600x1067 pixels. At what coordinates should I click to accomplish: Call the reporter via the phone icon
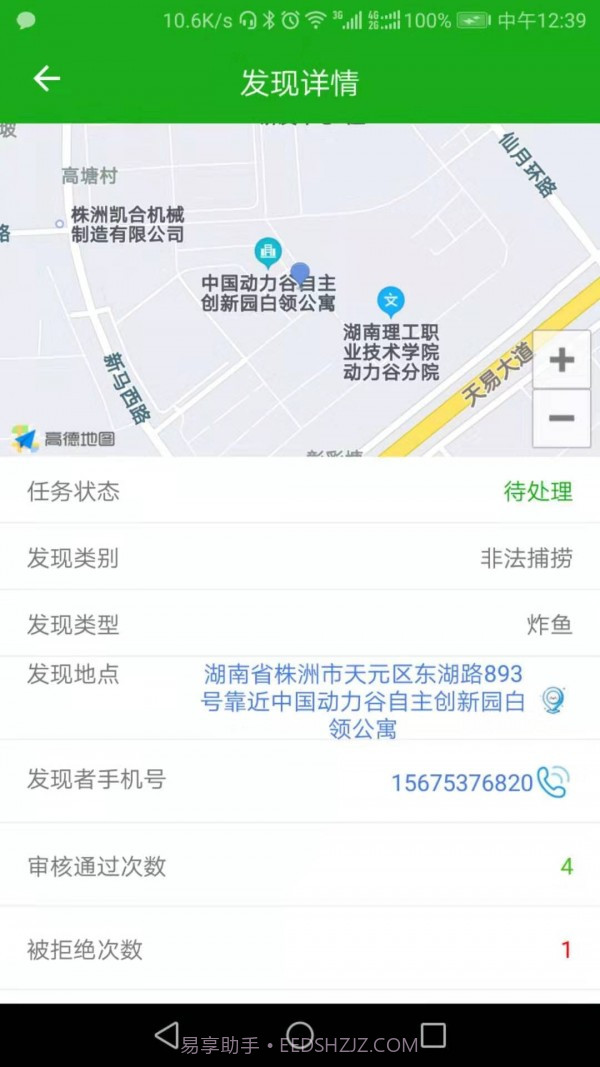point(553,782)
